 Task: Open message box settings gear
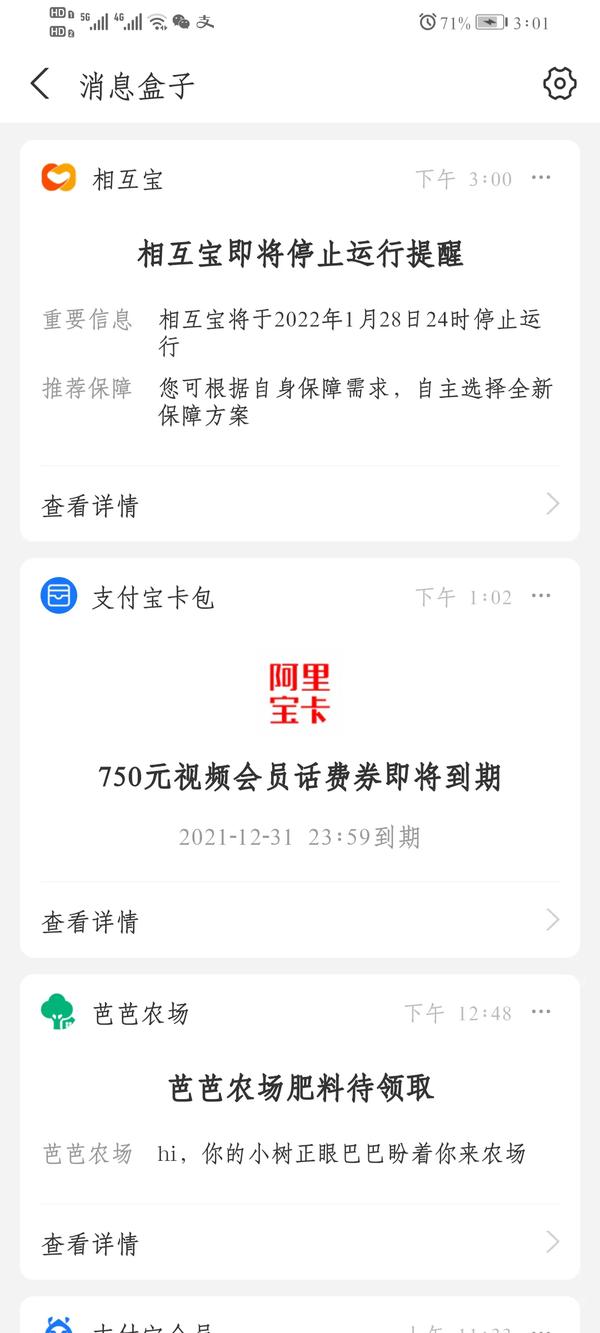(559, 84)
